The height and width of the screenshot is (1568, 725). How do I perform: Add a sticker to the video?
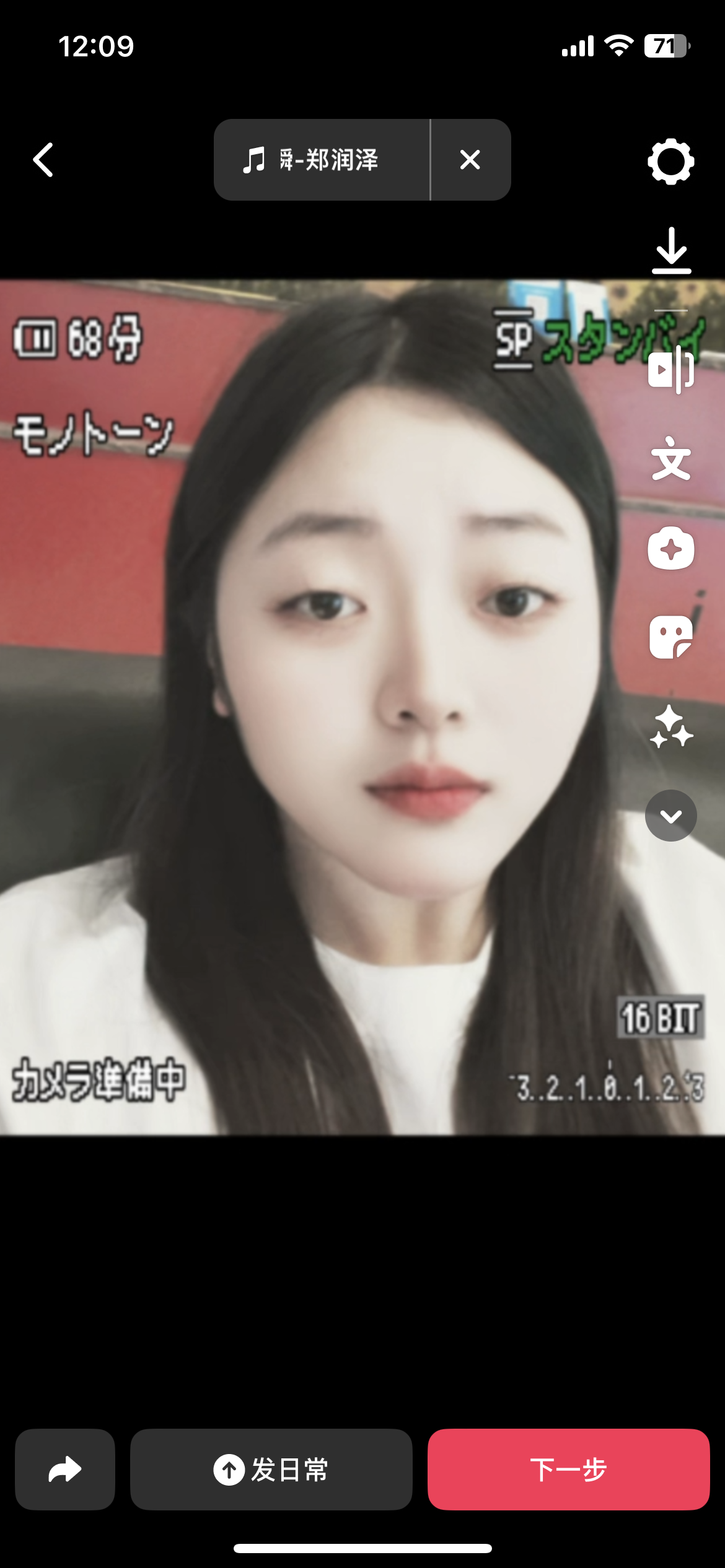pyautogui.click(x=671, y=637)
